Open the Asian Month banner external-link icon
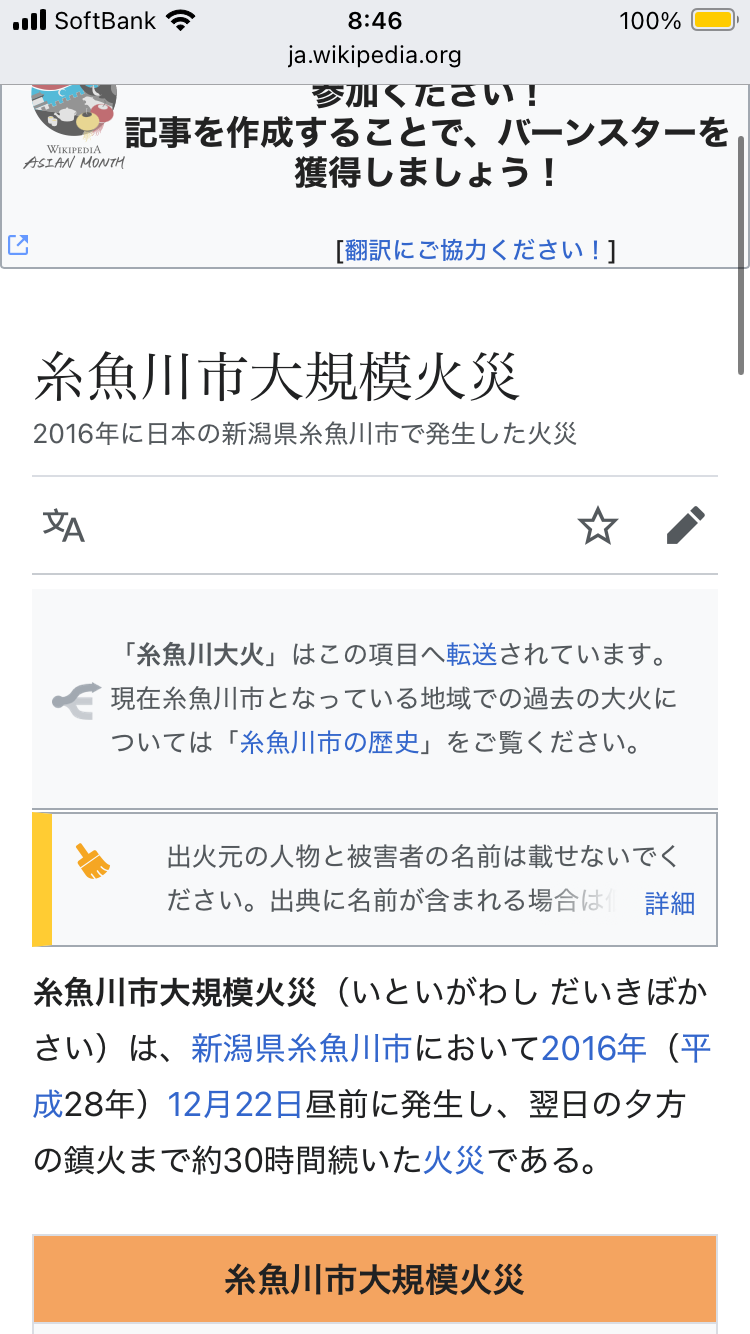This screenshot has height=1334, width=750. (18, 245)
